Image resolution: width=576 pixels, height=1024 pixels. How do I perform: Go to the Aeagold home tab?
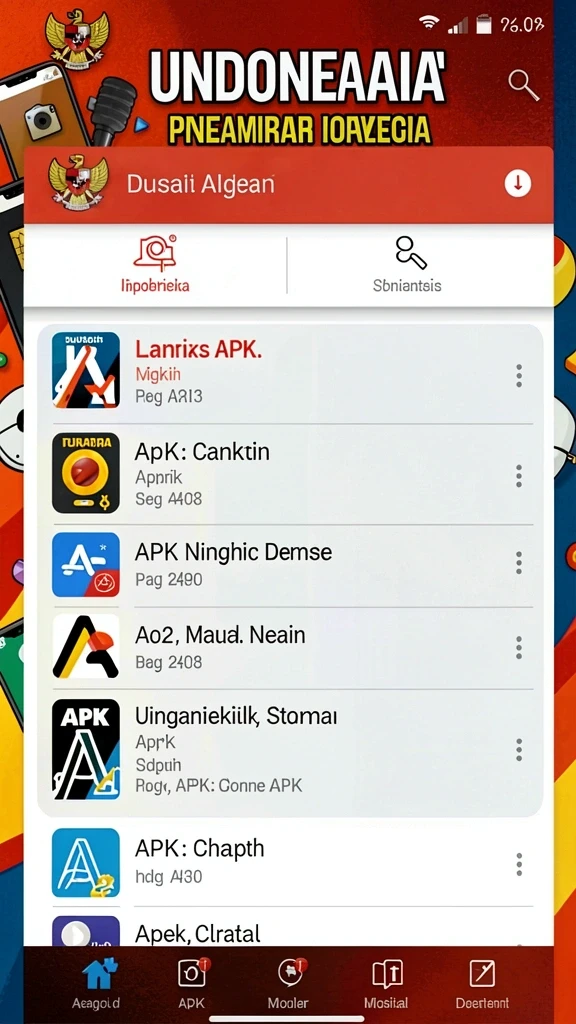click(x=96, y=984)
